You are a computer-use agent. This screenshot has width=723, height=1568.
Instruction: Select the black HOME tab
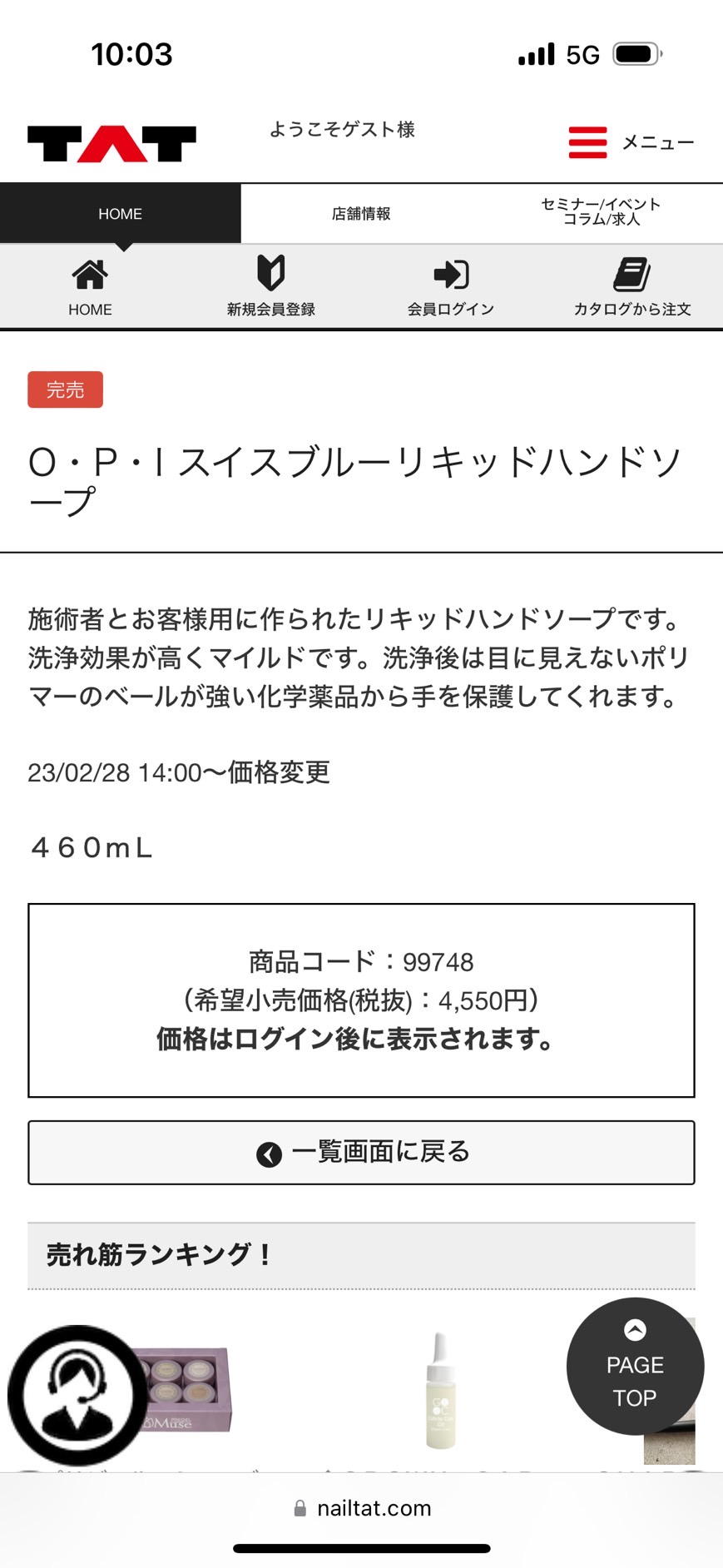coord(121,214)
